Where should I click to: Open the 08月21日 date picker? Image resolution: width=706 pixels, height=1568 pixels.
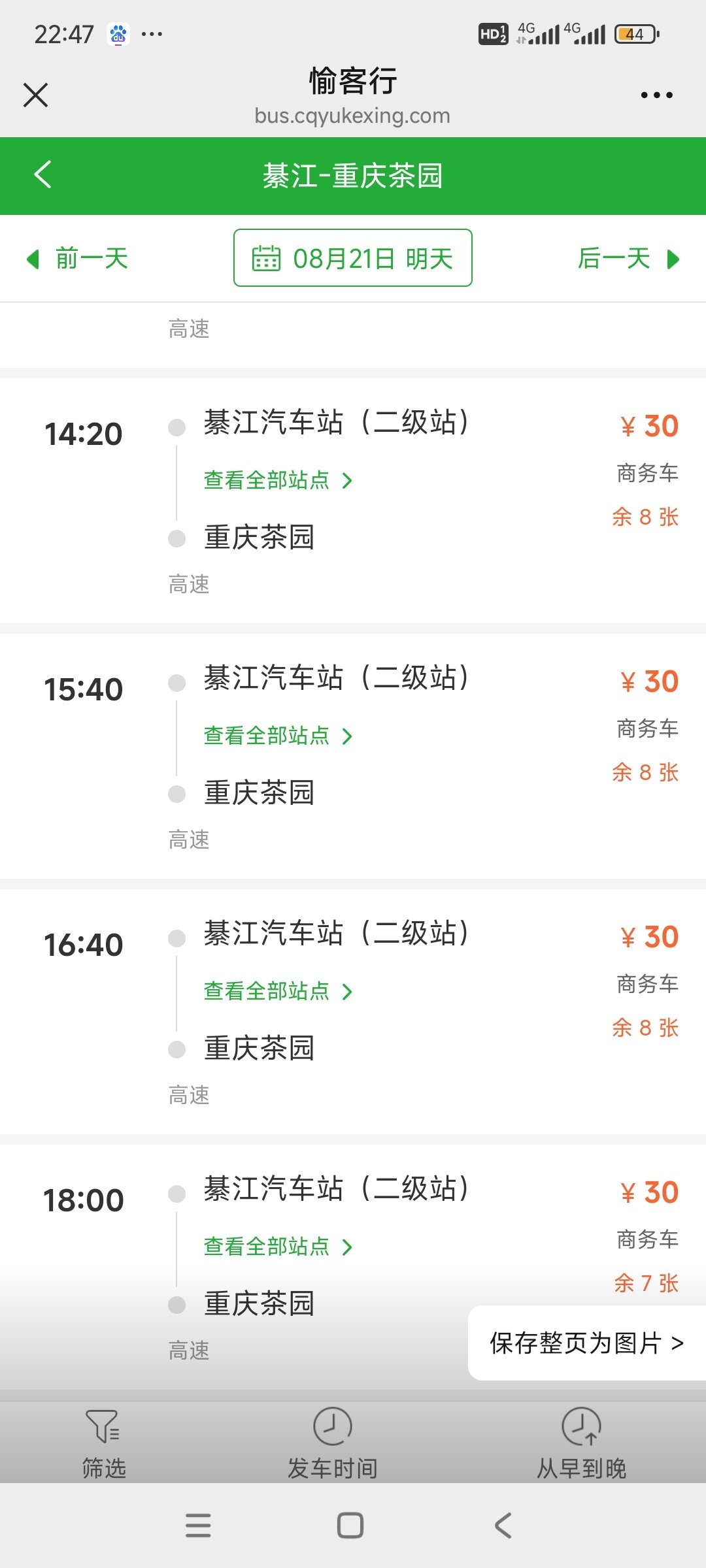(x=353, y=258)
